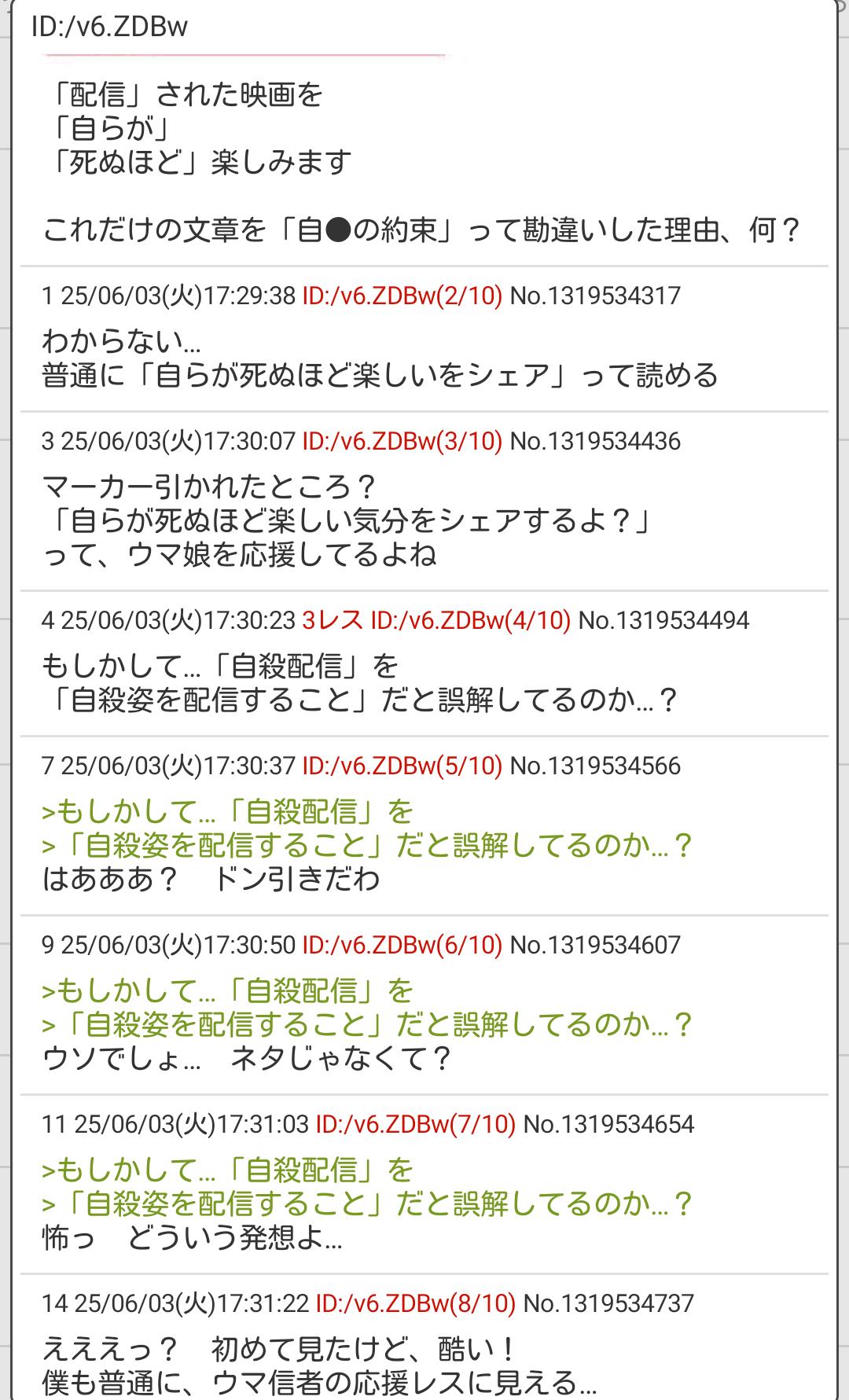849x1400 pixels.
Task: Open post number No.1319534737
Action: tap(608, 1303)
